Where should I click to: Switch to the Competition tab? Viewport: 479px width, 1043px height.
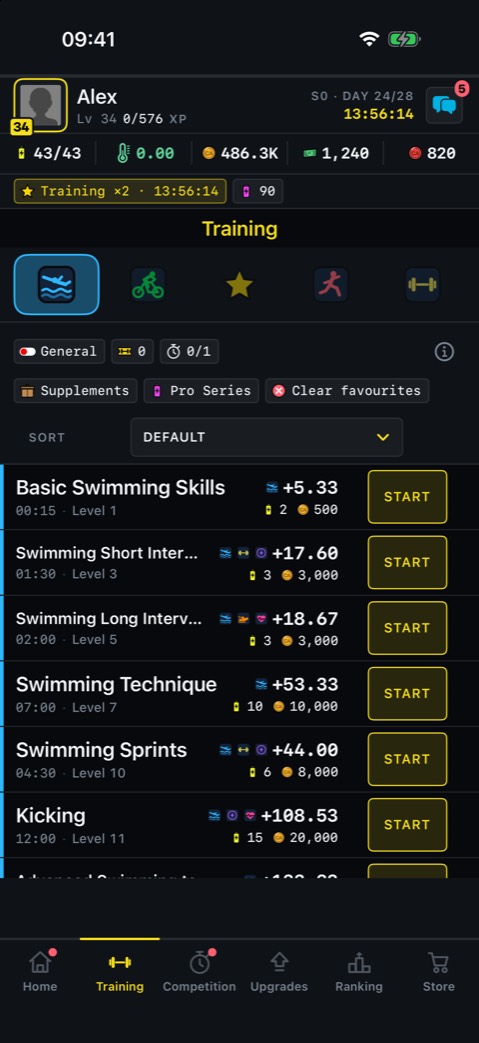pos(200,972)
